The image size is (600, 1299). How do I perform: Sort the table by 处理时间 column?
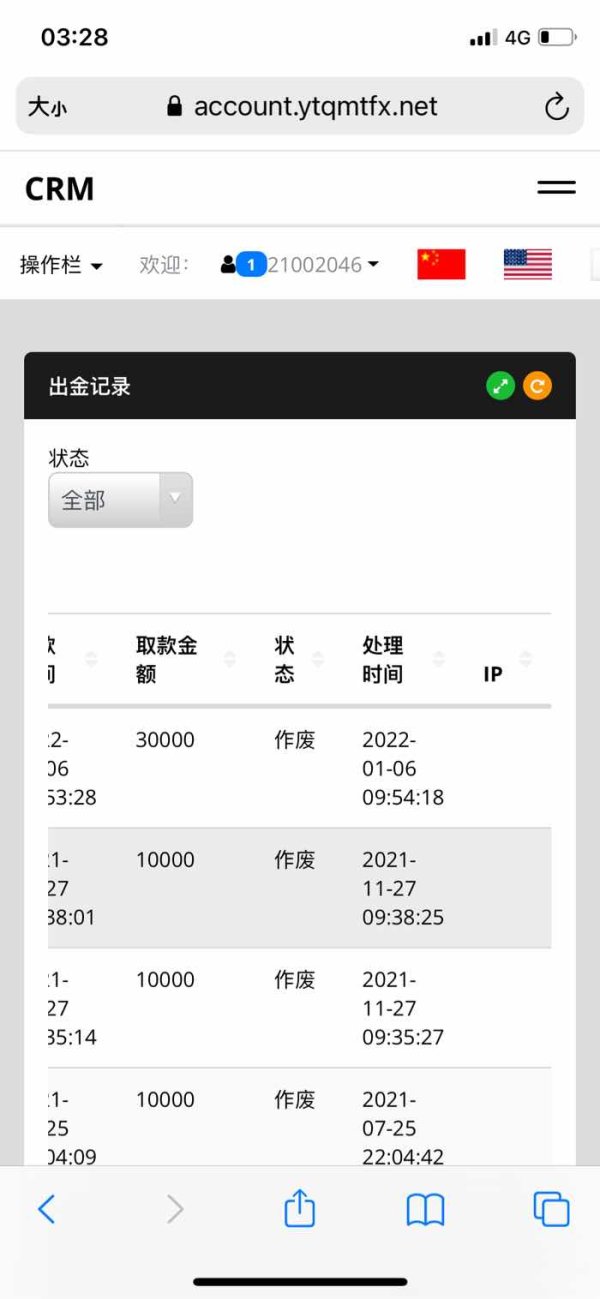404,659
